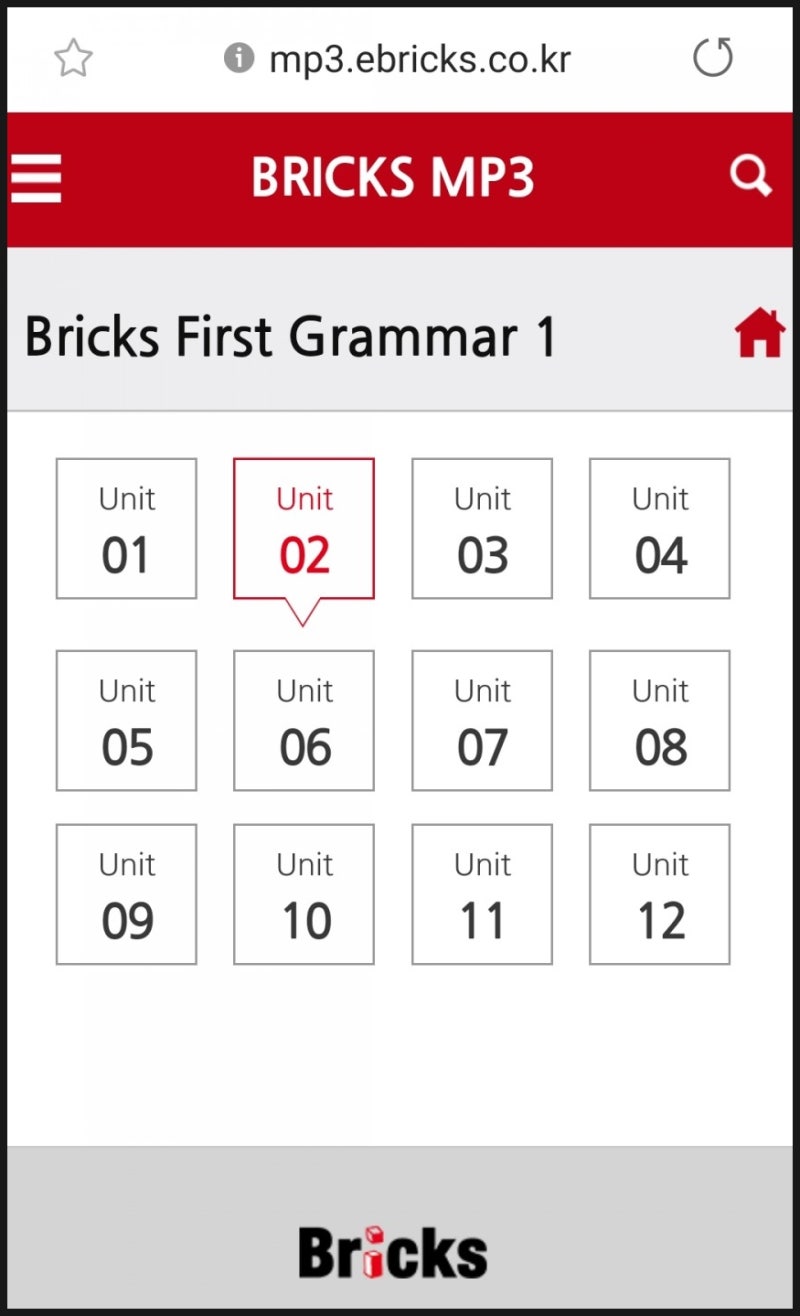
Task: Open Unit 04
Action: click(659, 528)
